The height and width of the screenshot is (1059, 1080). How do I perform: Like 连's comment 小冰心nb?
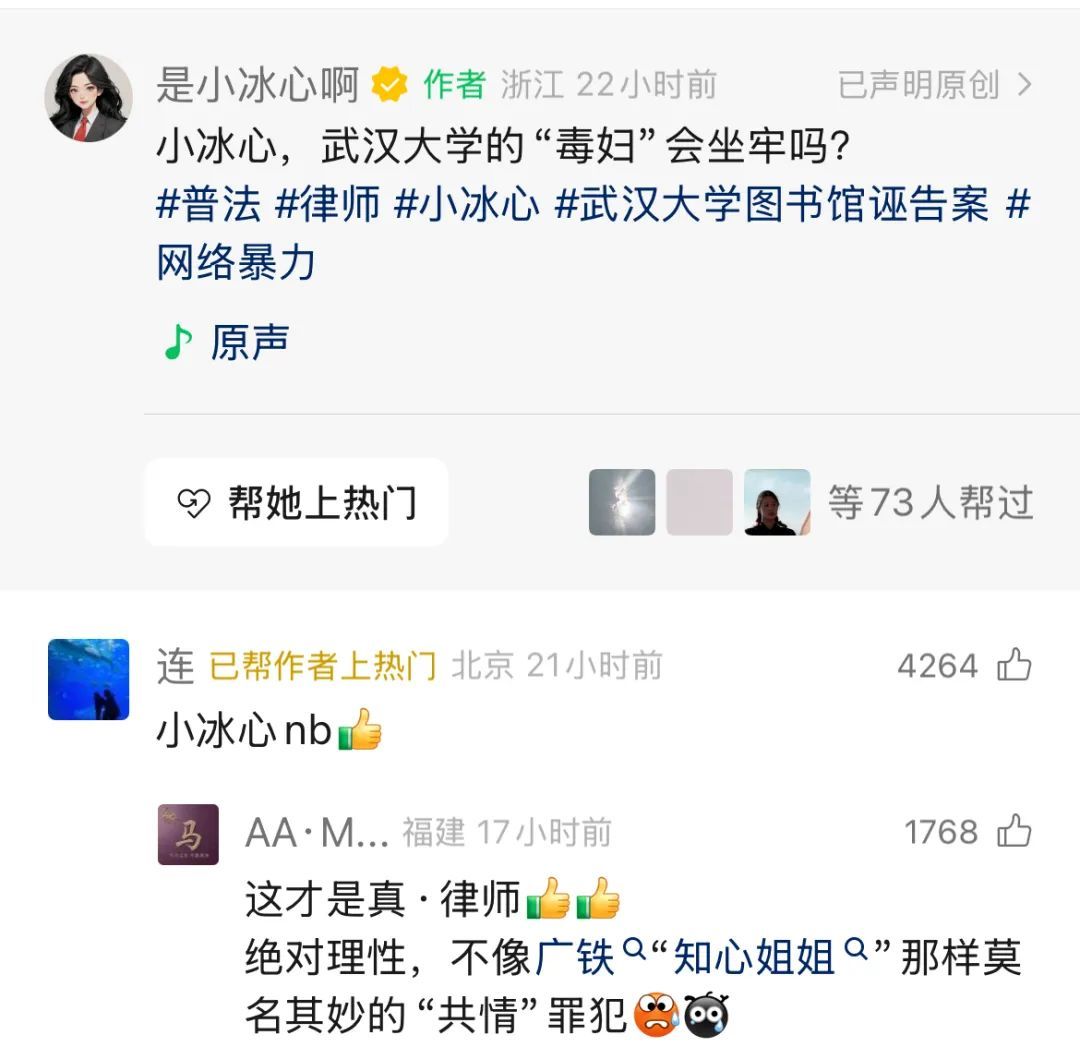click(x=1014, y=665)
